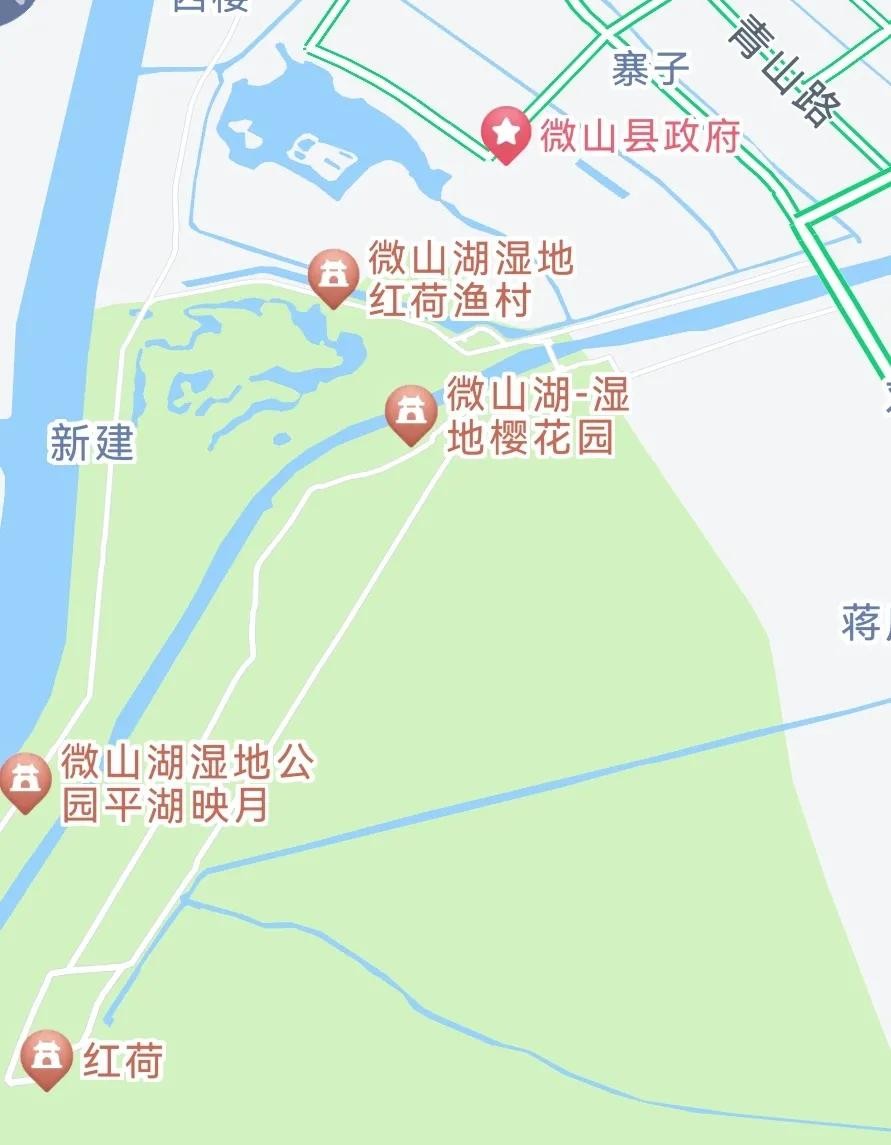Select the 微山湖湿地公园平湖映月 map pin
This screenshot has height=1145, width=891.
pyautogui.click(x=24, y=780)
